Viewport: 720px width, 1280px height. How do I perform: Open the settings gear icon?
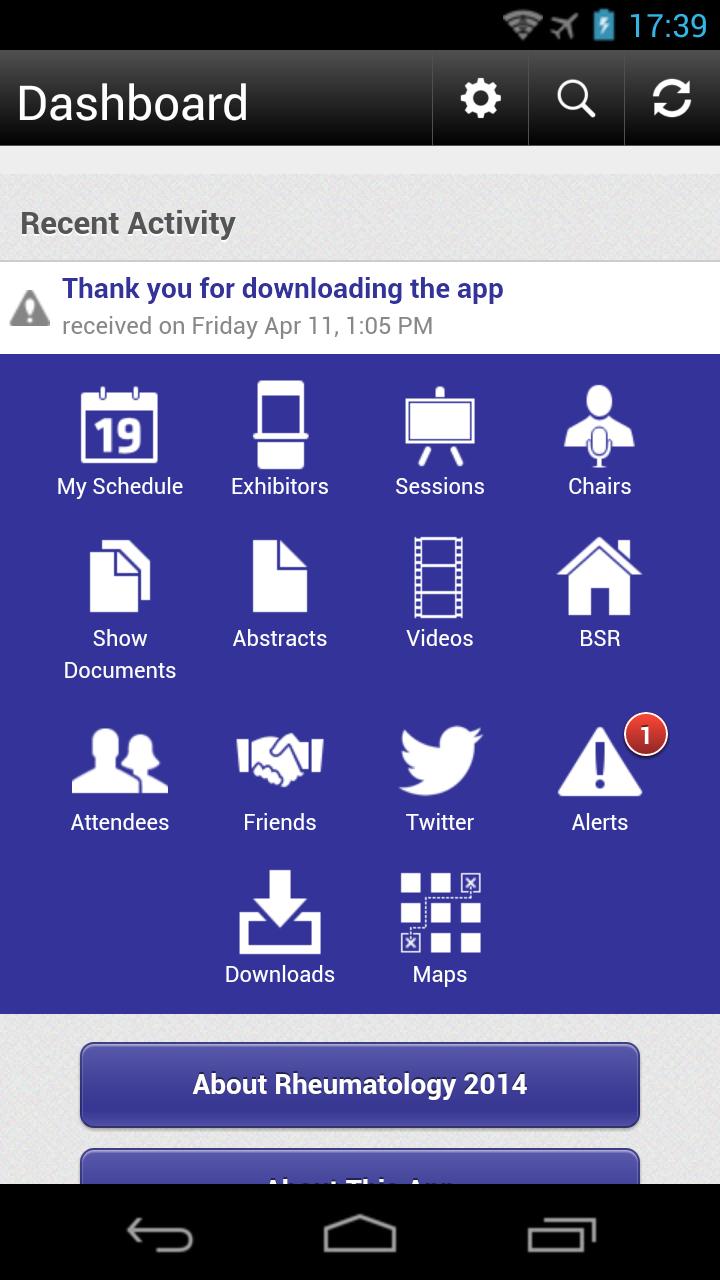coord(480,99)
